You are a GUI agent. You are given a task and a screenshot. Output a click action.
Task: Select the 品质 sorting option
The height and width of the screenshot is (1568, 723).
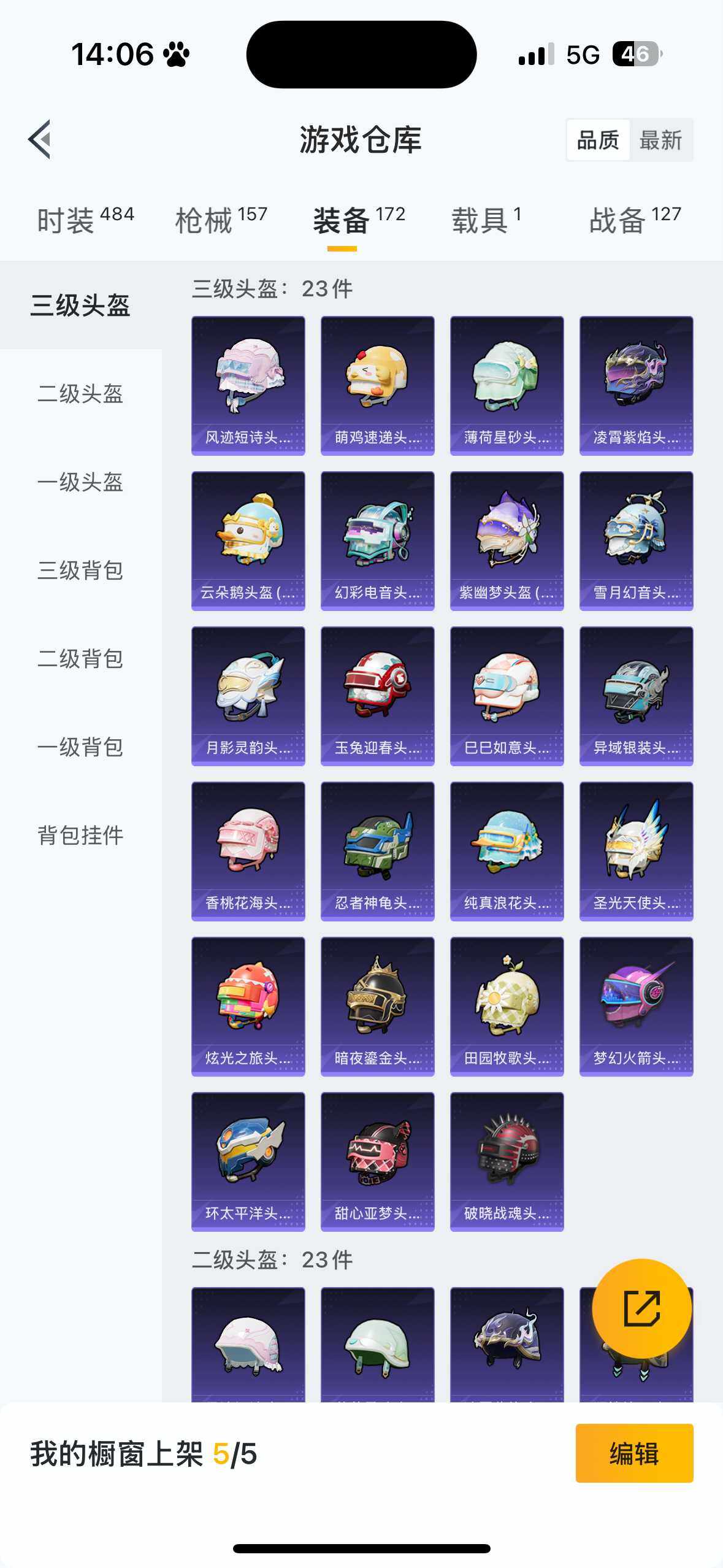click(598, 140)
